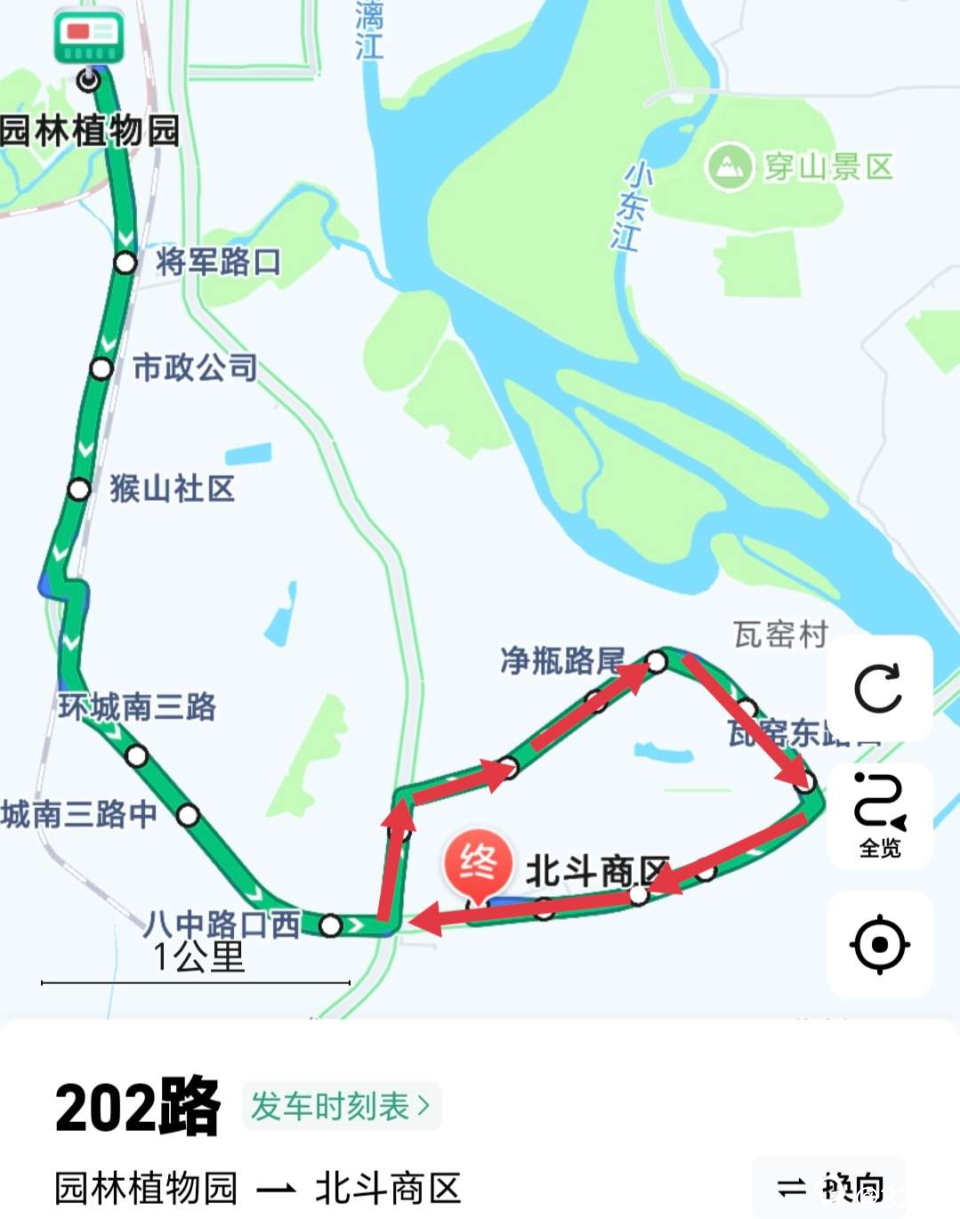
Task: Reverse the route direction with 换向
Action: click(x=830, y=1188)
